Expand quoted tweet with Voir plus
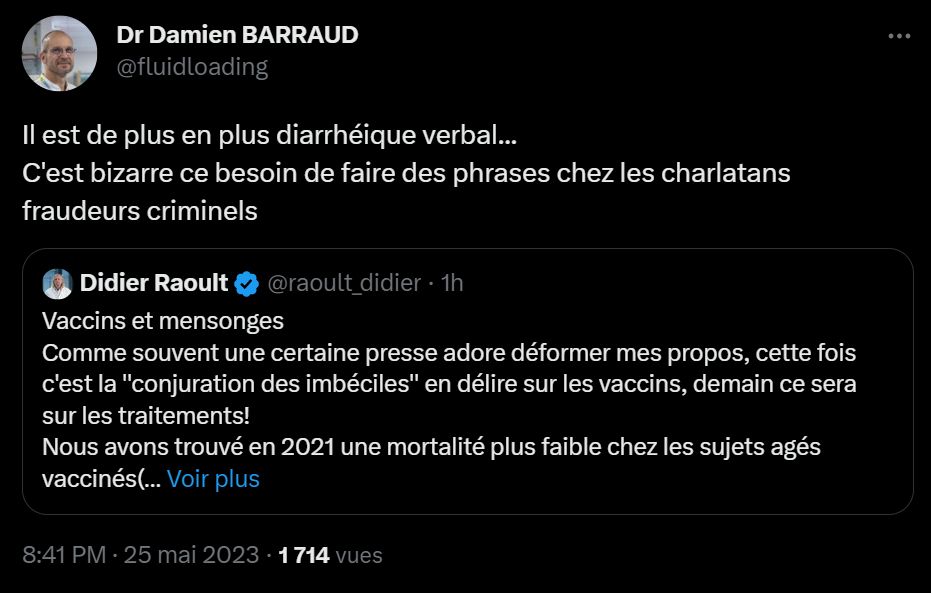 point(213,479)
